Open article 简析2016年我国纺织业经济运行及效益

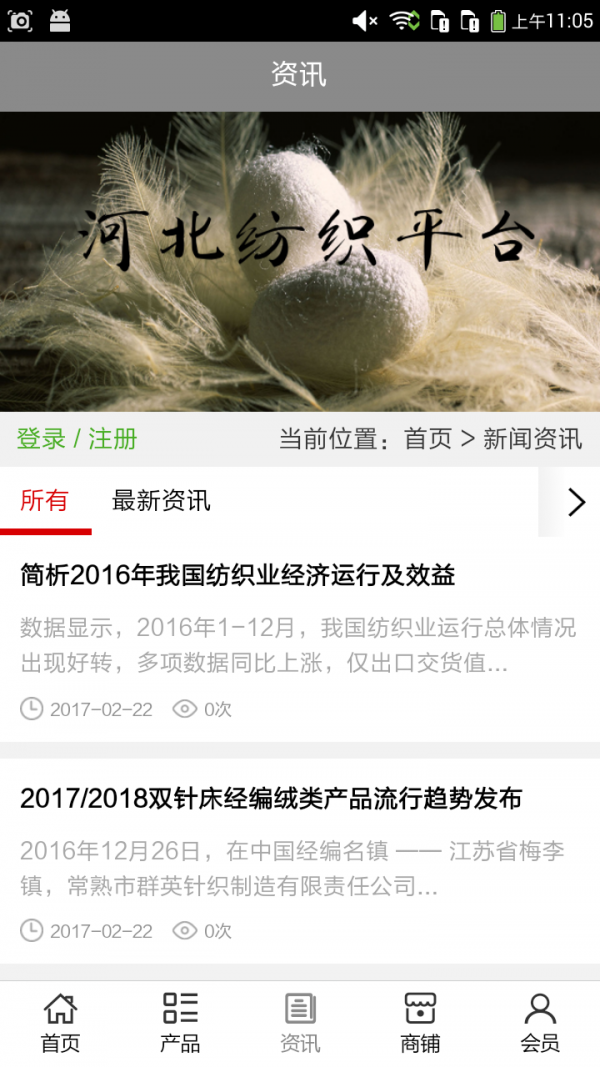point(238,575)
